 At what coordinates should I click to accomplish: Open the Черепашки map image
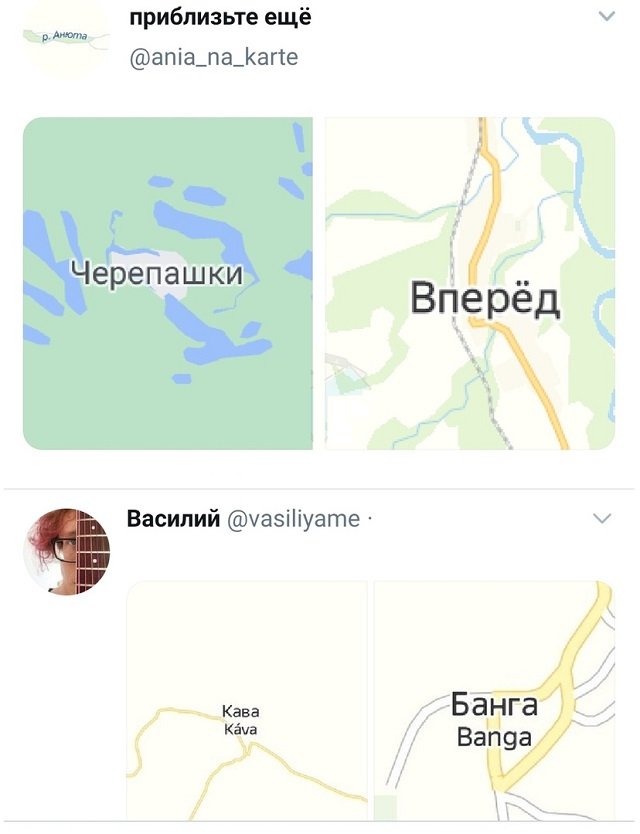click(167, 283)
